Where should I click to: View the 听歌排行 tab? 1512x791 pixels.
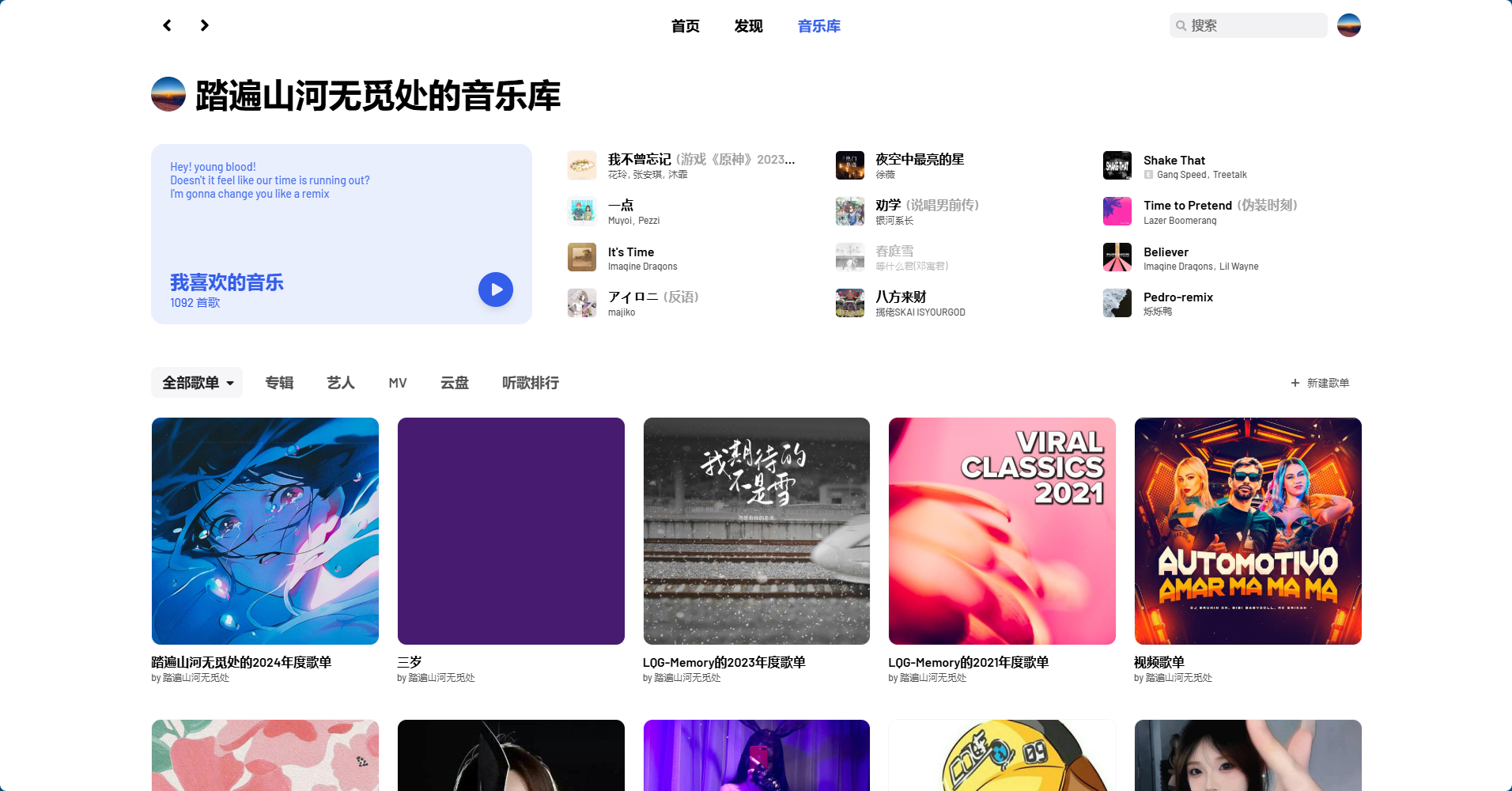(531, 383)
